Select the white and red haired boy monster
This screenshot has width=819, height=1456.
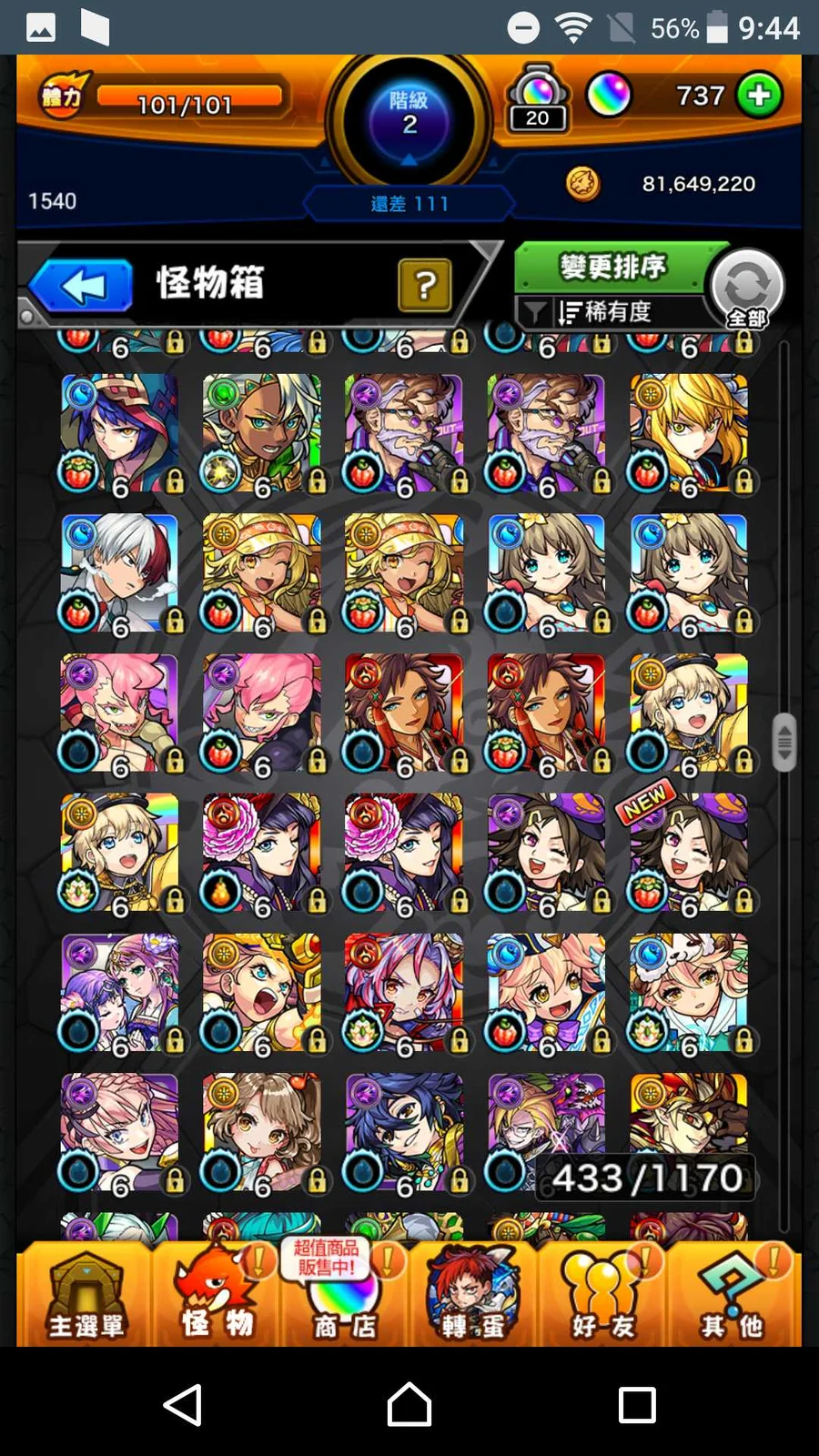[119, 573]
